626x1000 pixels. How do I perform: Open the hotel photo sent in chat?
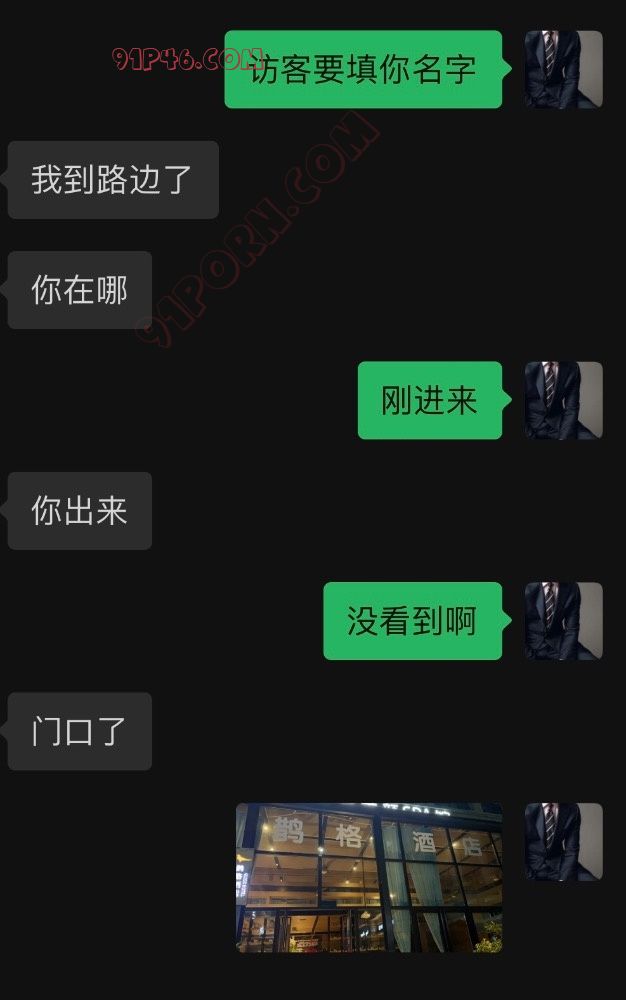368,877
